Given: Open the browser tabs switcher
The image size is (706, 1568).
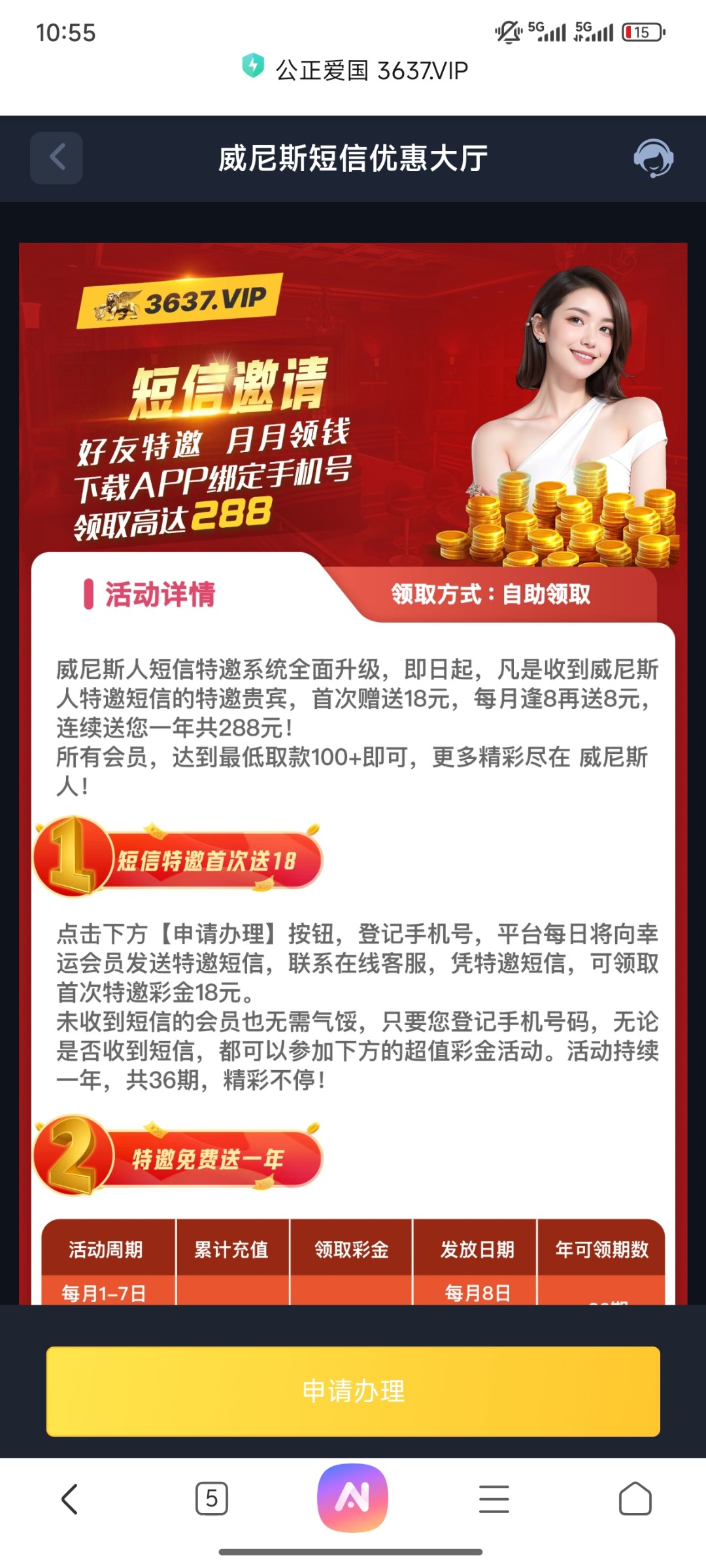Looking at the screenshot, I should pyautogui.click(x=212, y=1498).
